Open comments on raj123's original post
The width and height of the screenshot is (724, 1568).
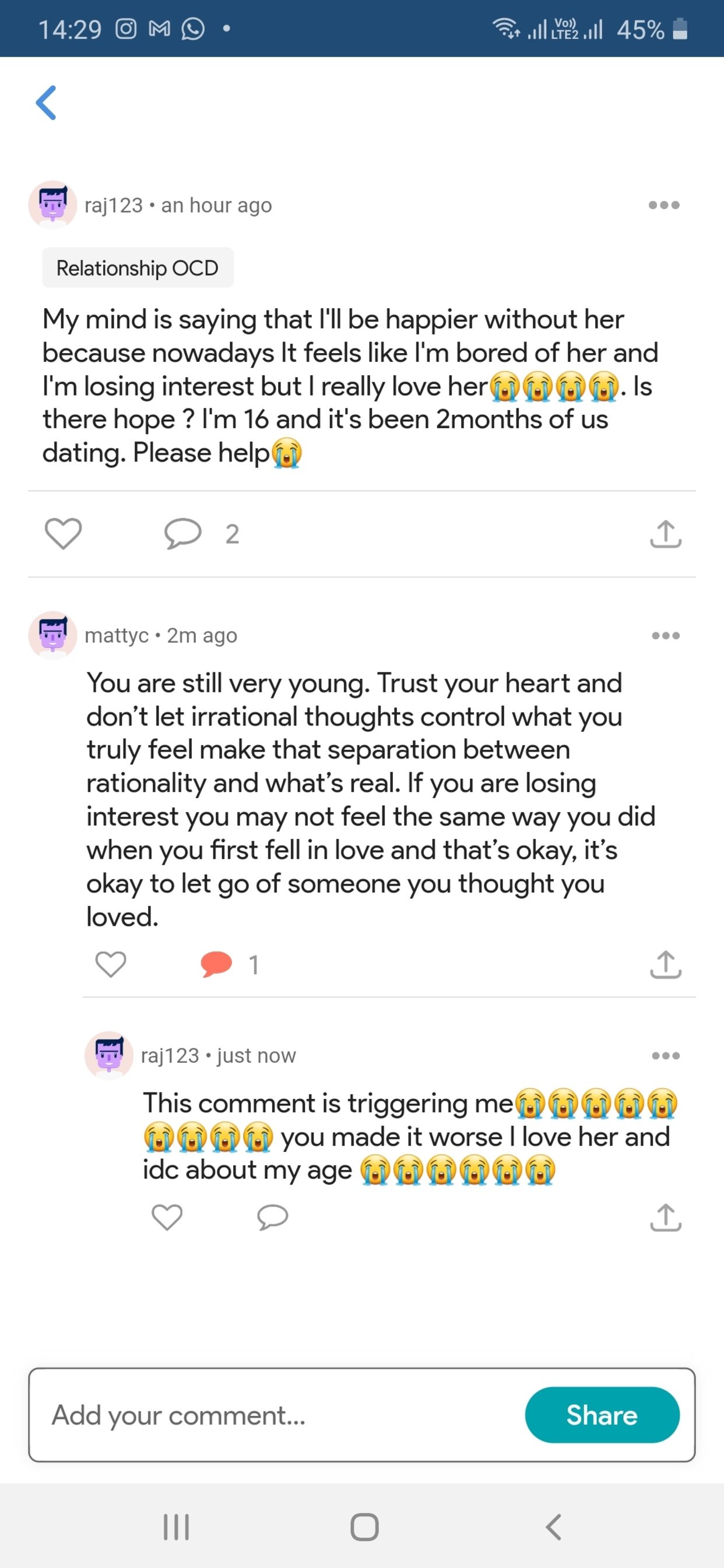(x=182, y=534)
